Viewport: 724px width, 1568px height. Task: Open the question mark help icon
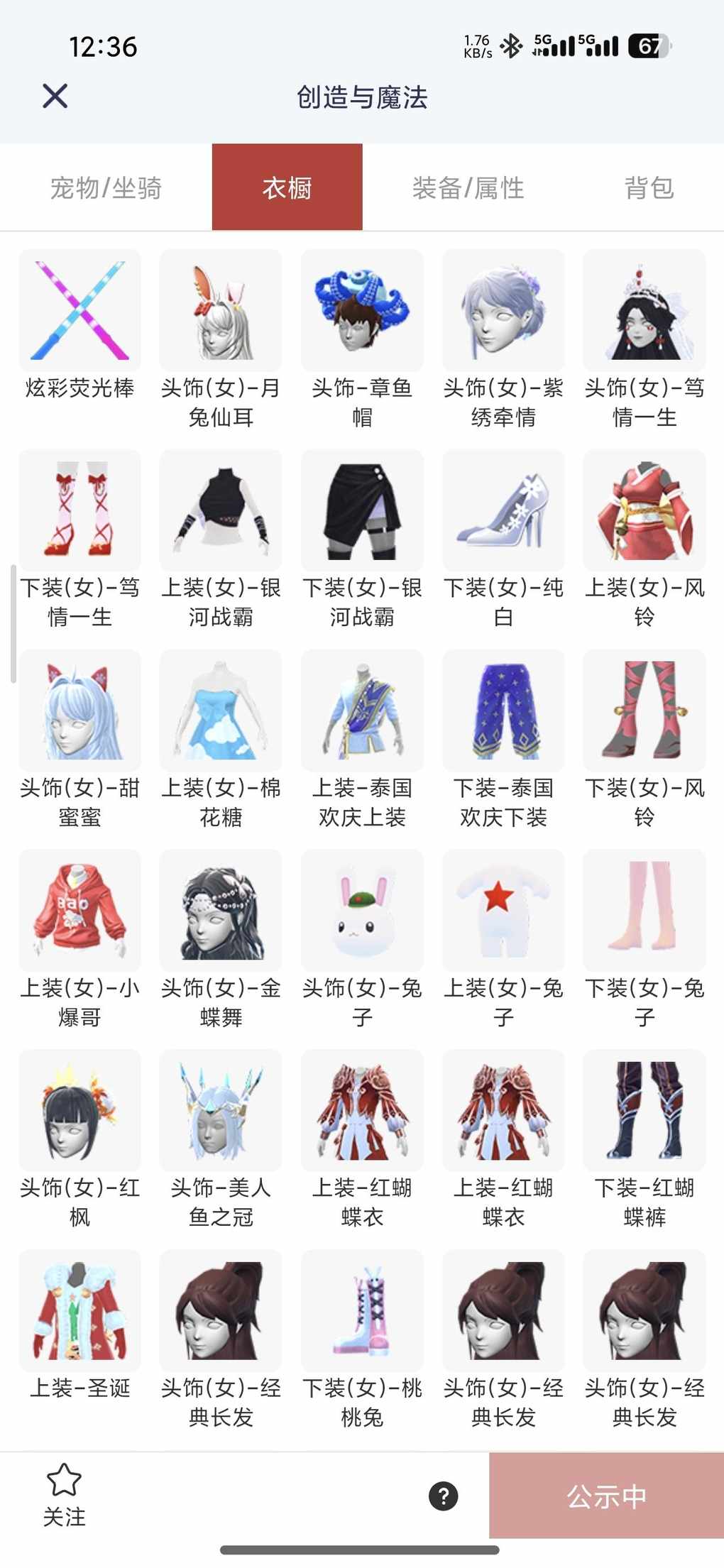(443, 1496)
